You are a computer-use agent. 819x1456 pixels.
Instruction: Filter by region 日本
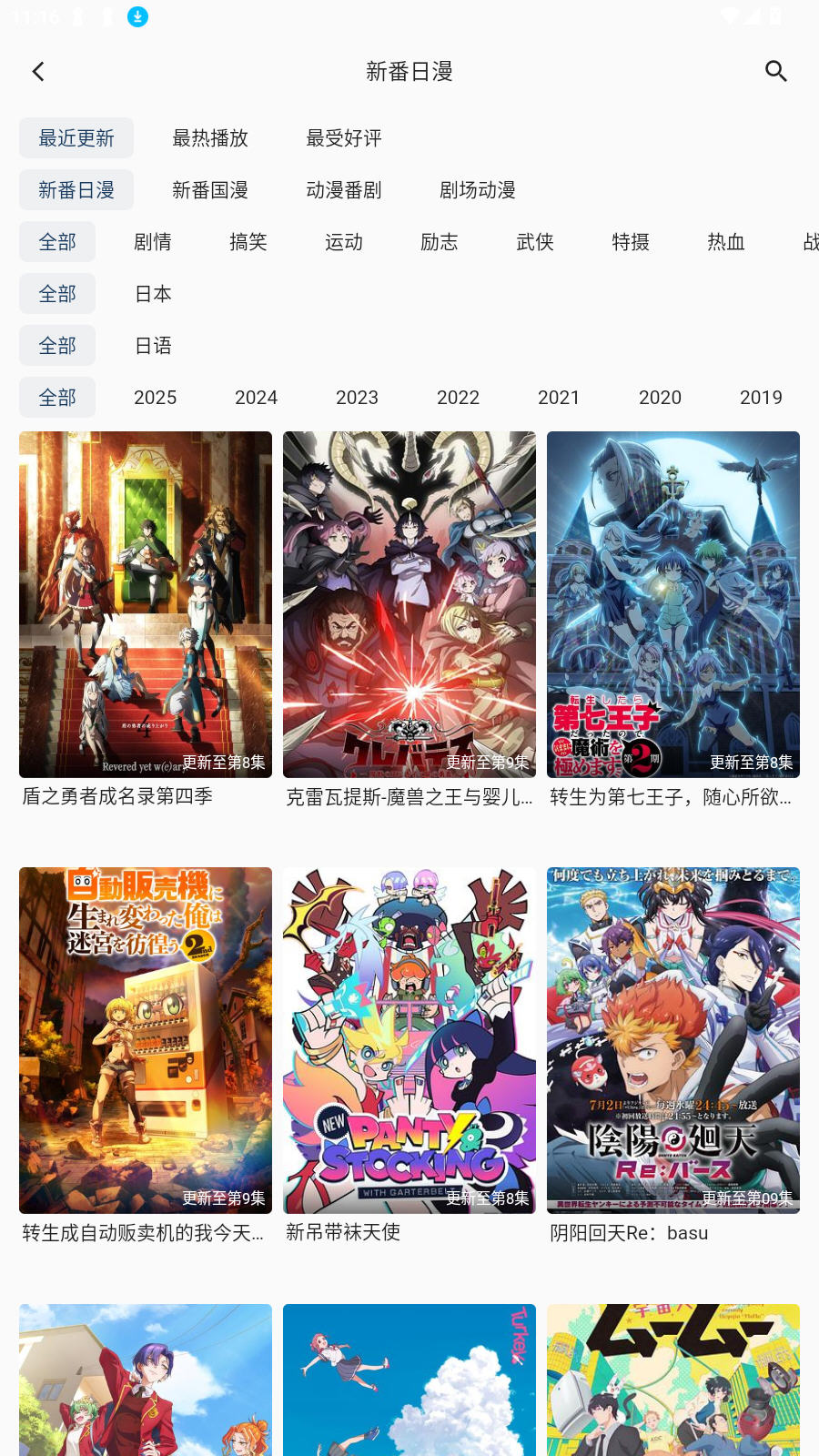[153, 294]
